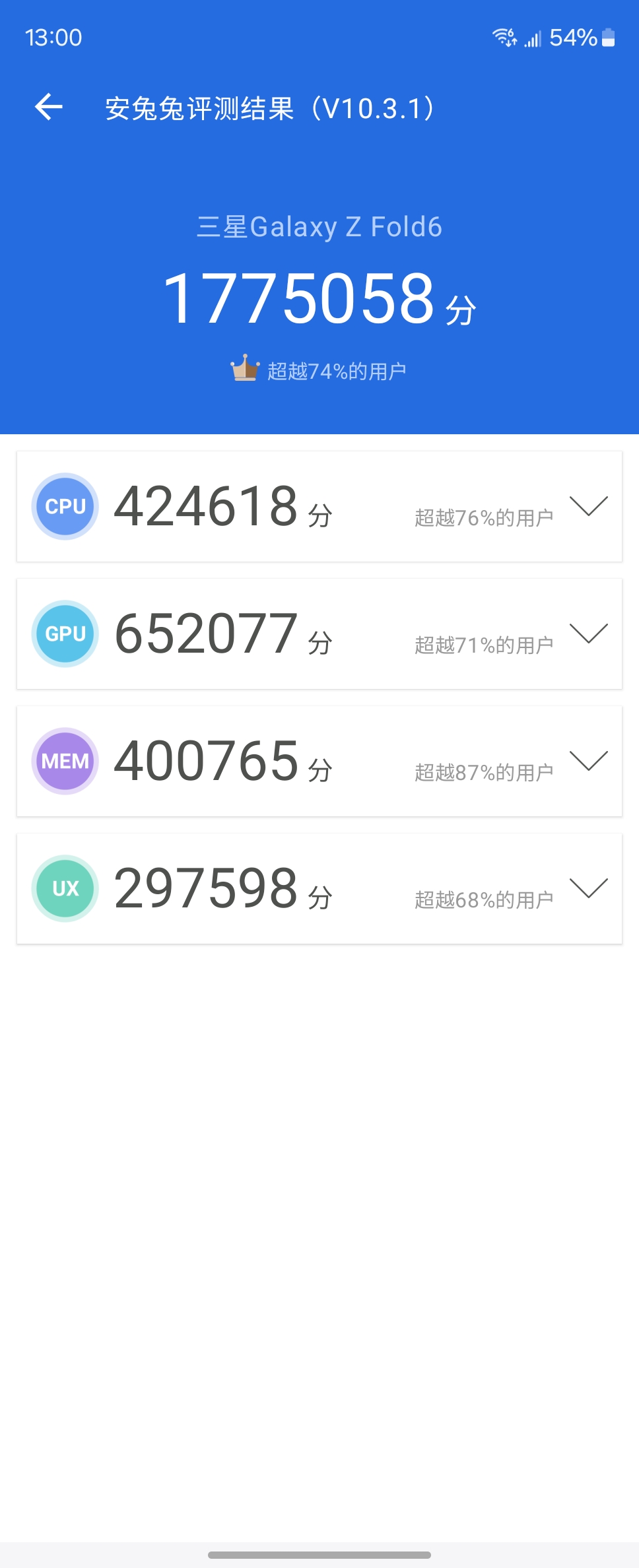This screenshot has height=1568, width=639.
Task: Tap 超越74%的用户 ranking text
Action: 338,370
